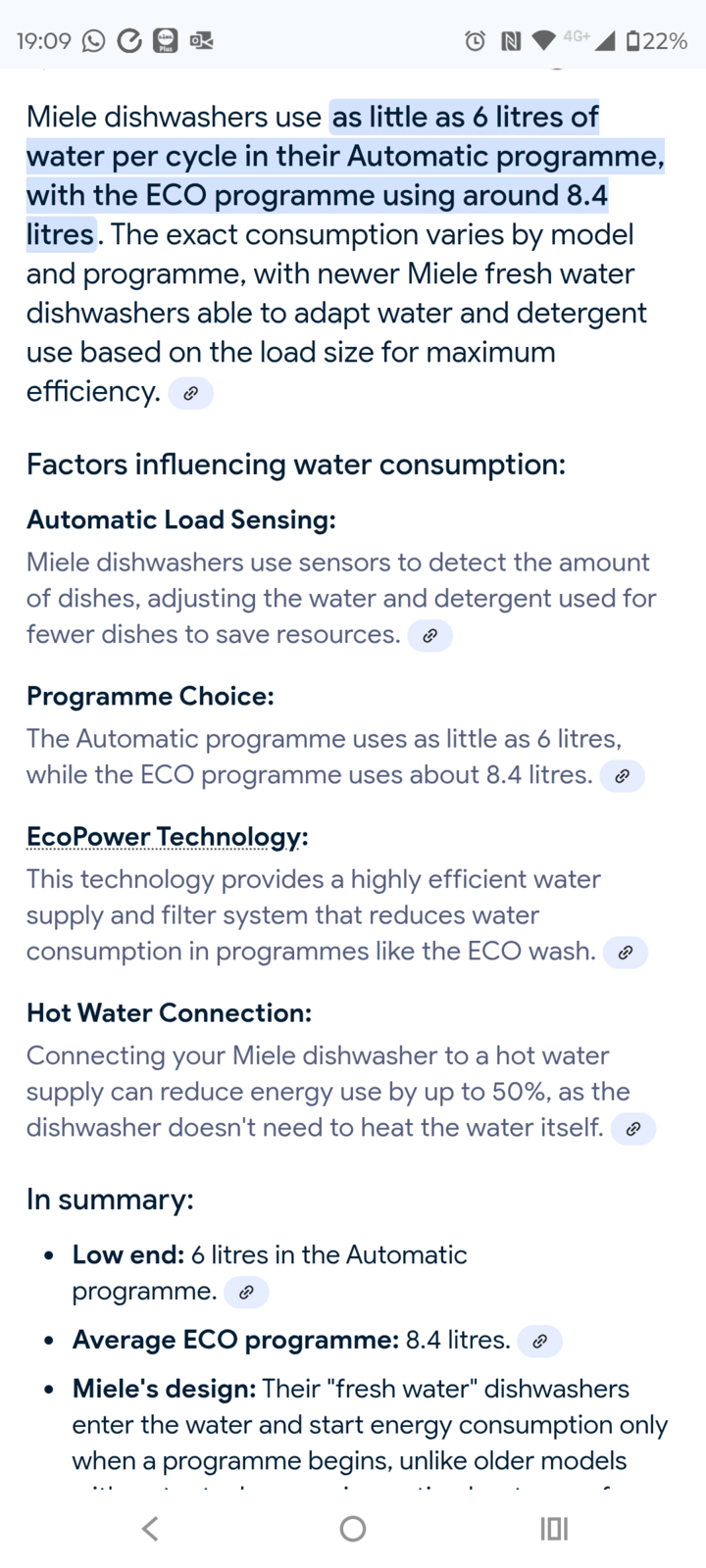The height and width of the screenshot is (1568, 706).
Task: Open source link for Programme Choice
Action: pos(622,776)
